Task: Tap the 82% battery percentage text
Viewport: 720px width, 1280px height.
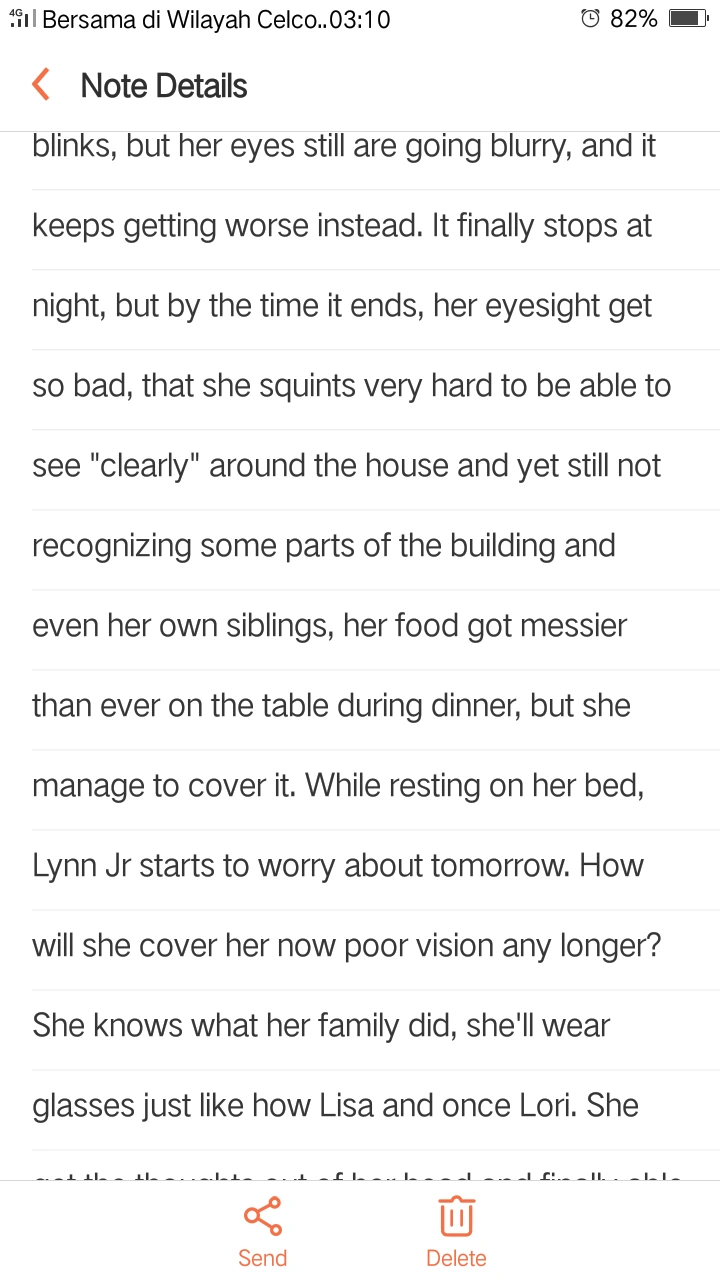Action: [631, 17]
